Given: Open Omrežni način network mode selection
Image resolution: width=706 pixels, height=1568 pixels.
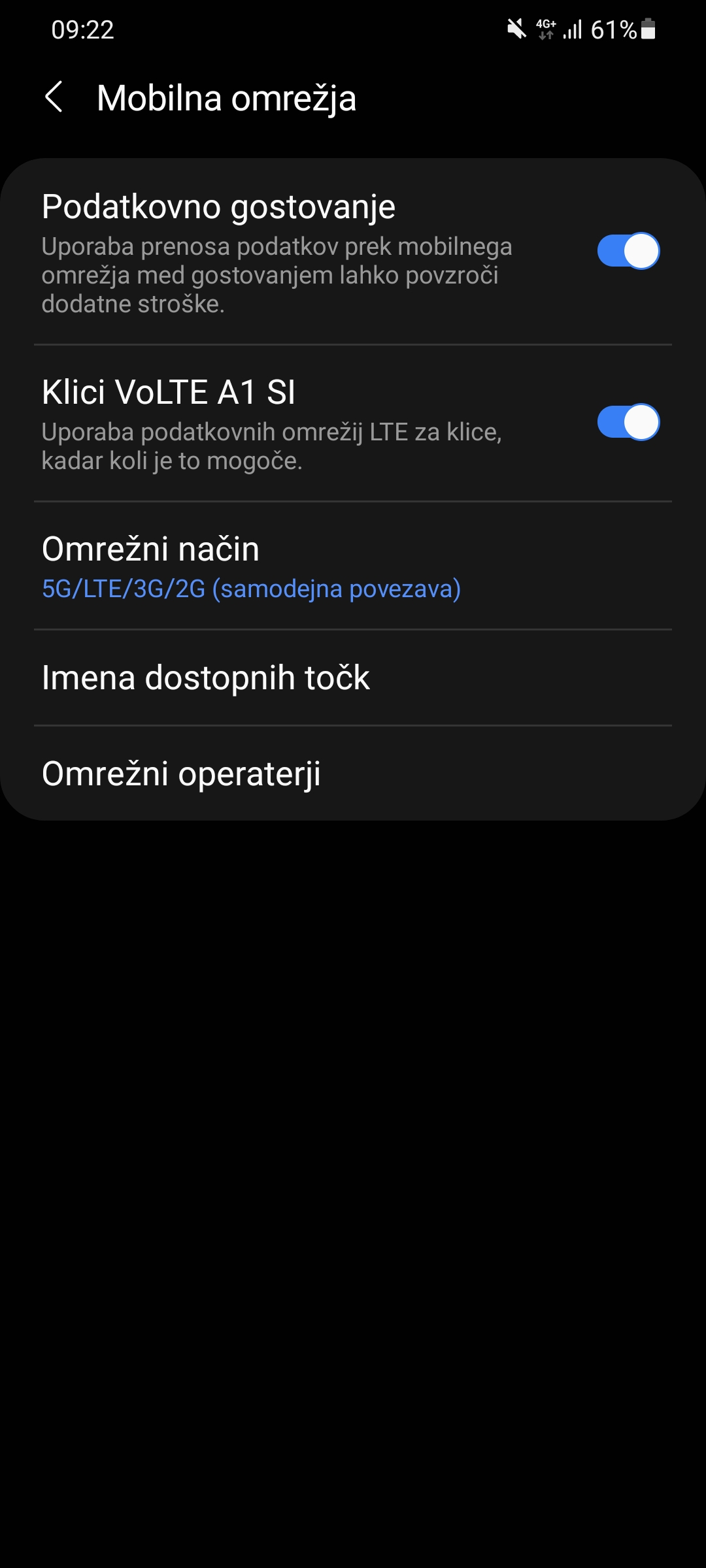Looking at the screenshot, I should (x=353, y=566).
